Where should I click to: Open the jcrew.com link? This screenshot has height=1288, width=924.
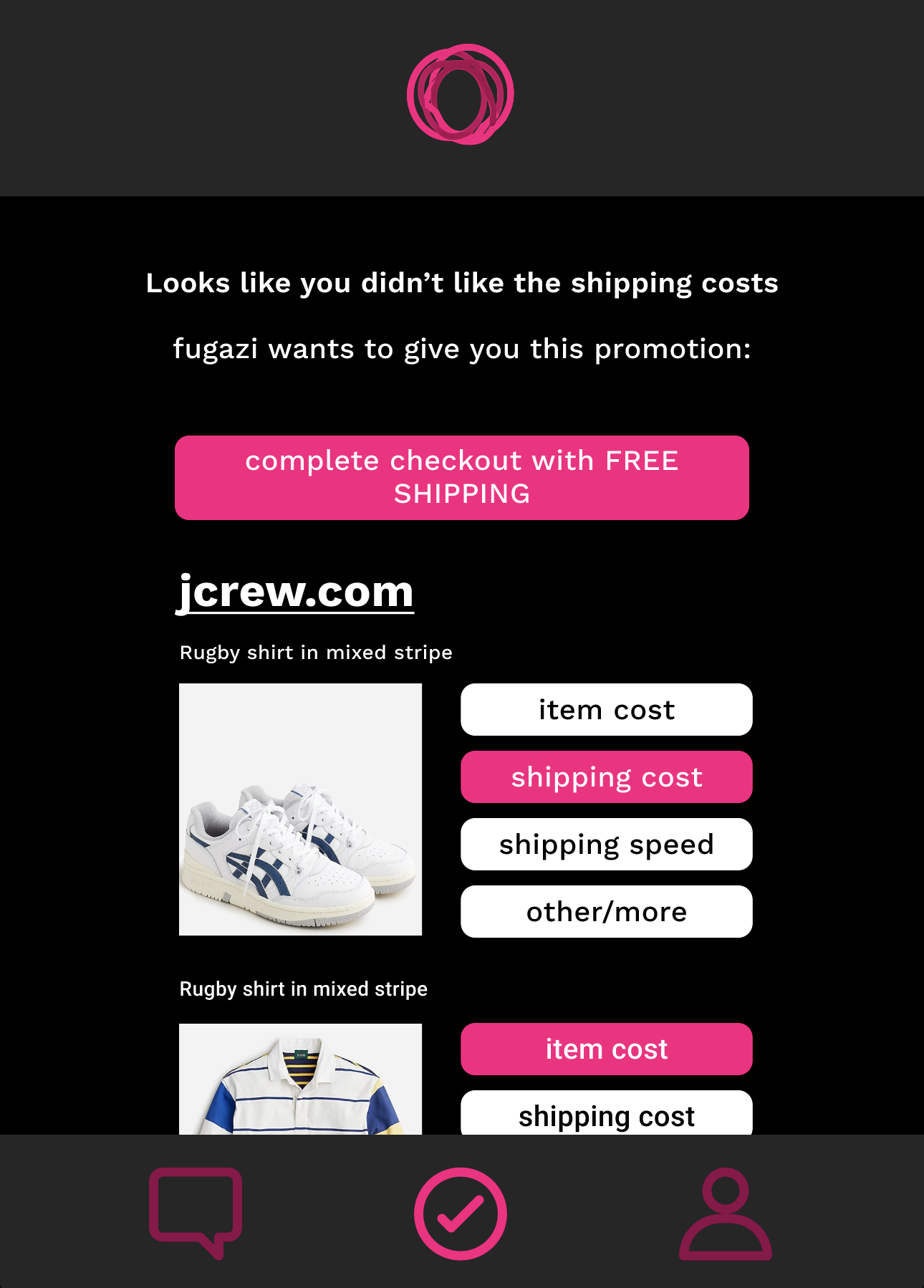[x=296, y=592]
